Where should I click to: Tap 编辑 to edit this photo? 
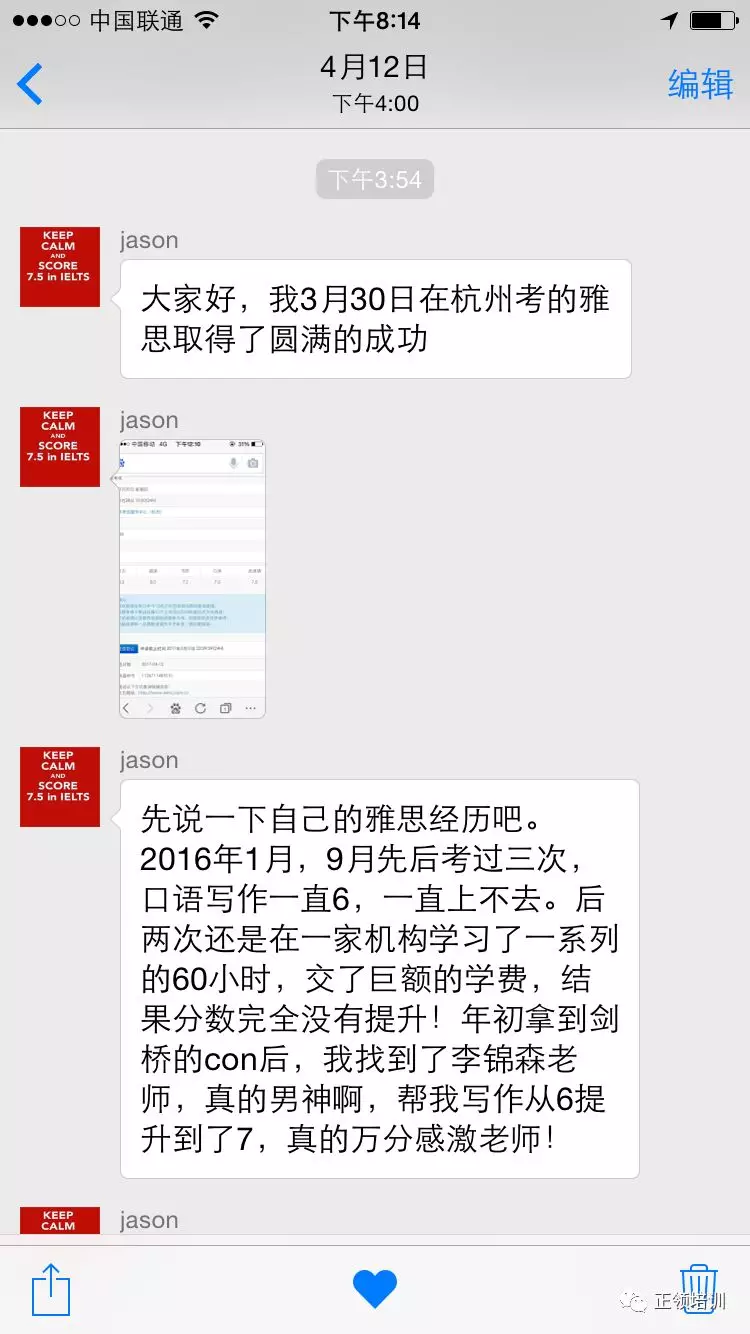pyautogui.click(x=700, y=85)
